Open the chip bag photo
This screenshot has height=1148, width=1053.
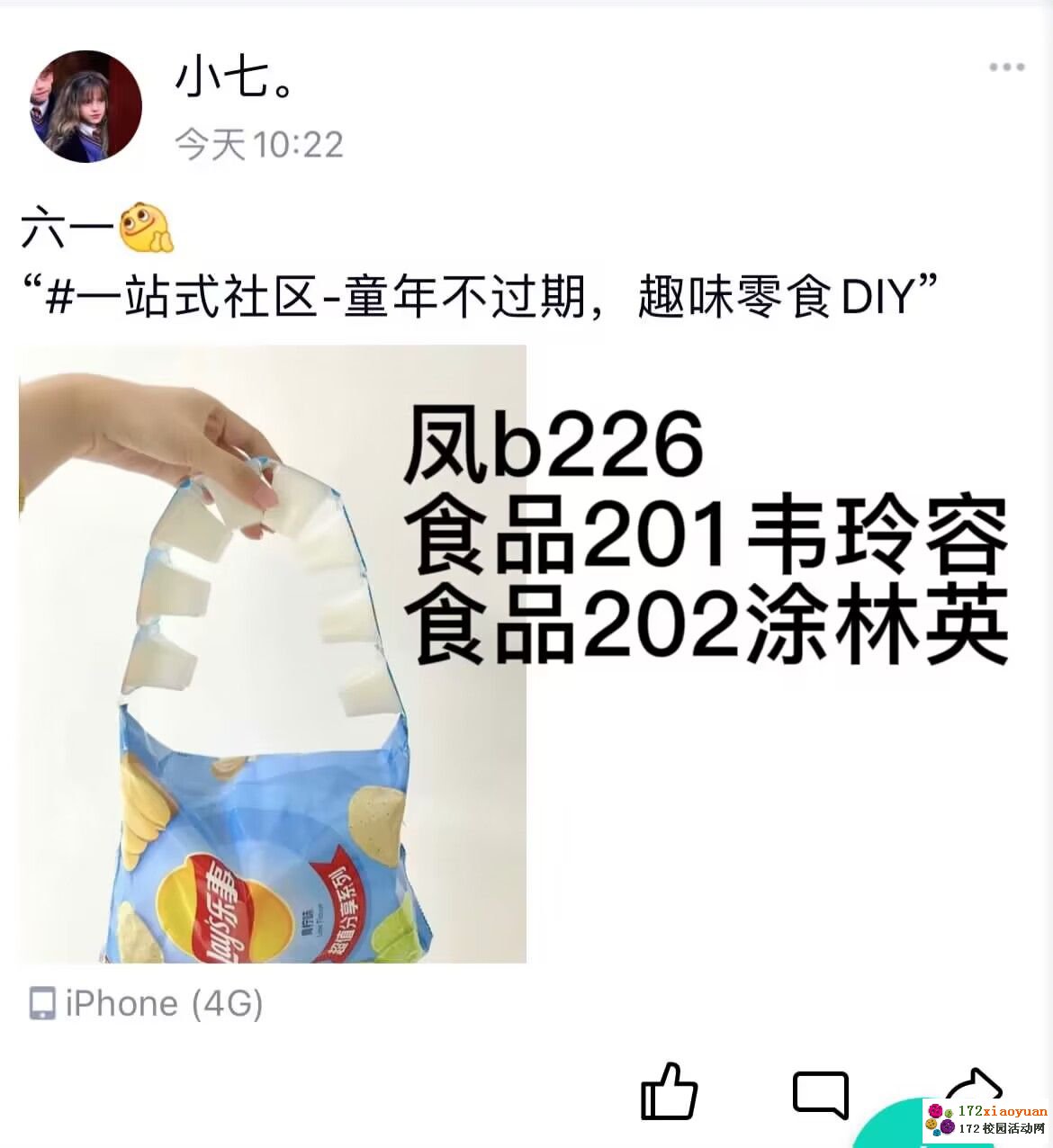(273, 654)
